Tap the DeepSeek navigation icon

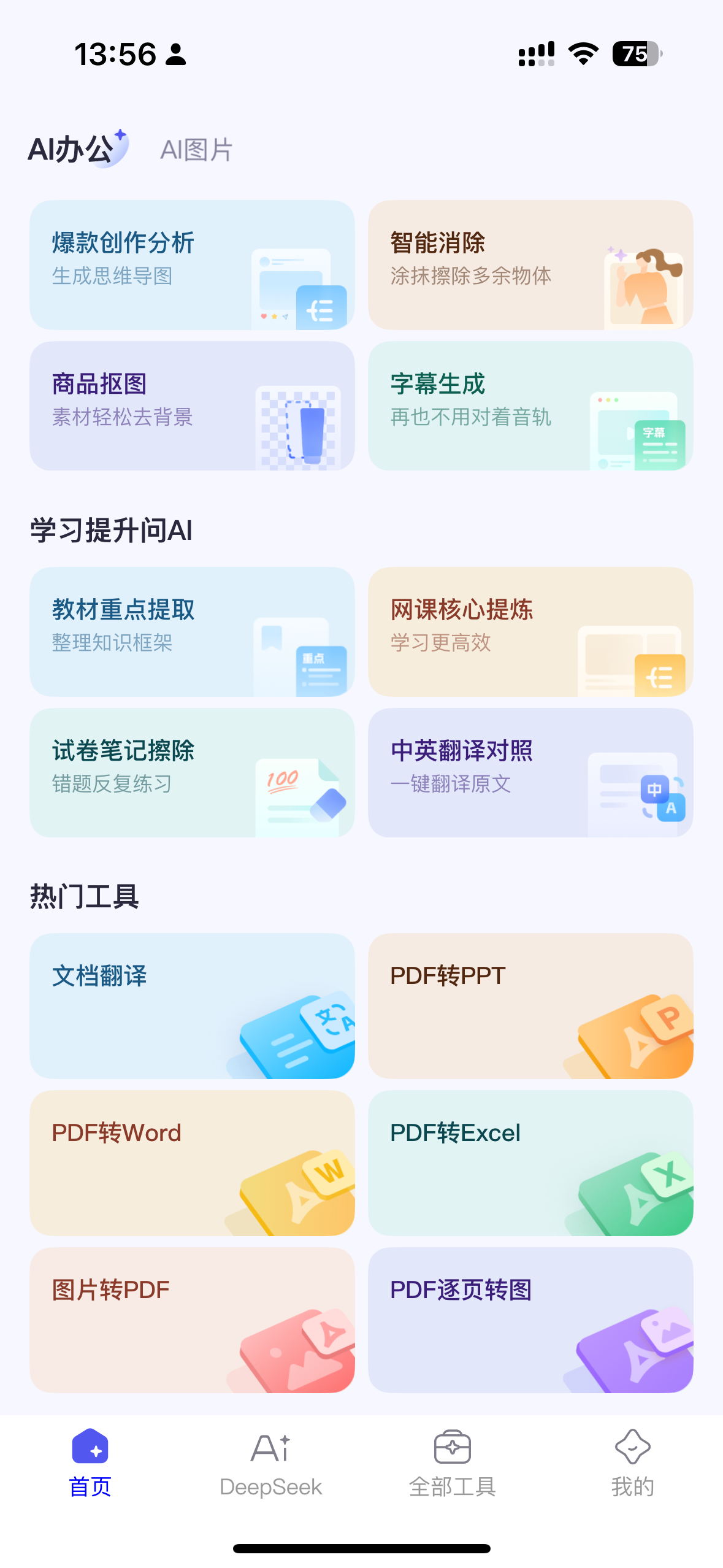[270, 1449]
